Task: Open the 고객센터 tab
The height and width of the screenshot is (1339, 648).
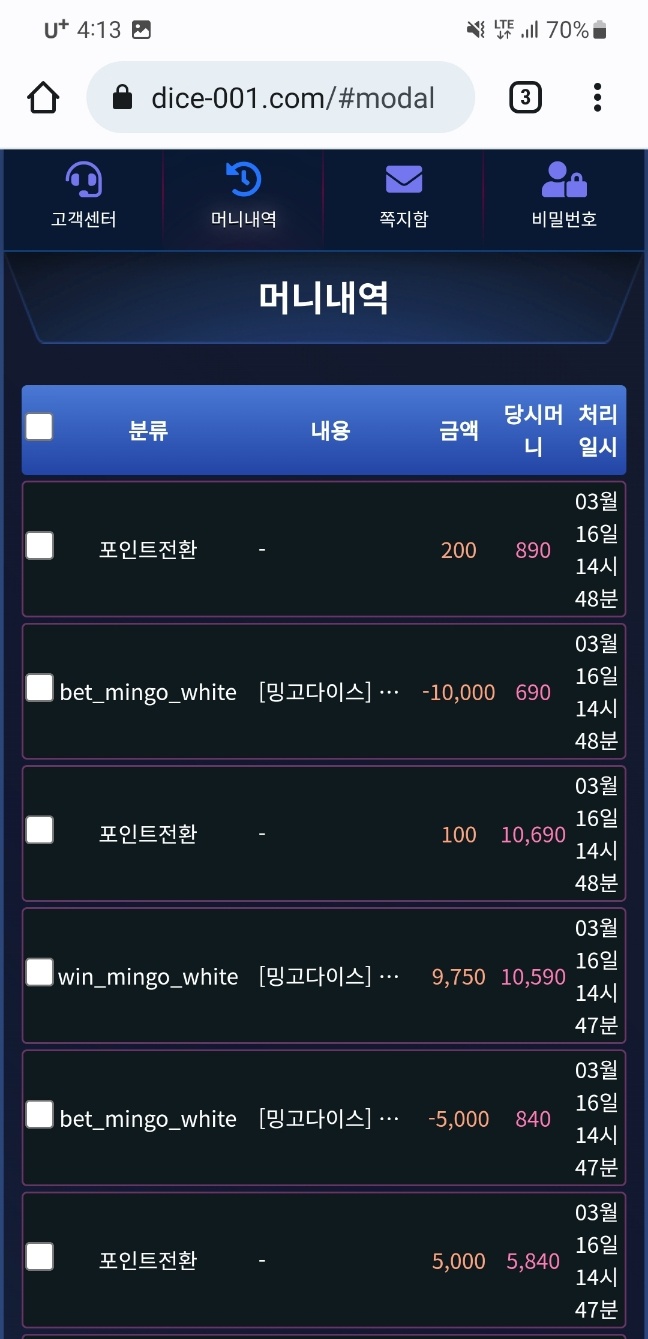Action: pos(84,196)
